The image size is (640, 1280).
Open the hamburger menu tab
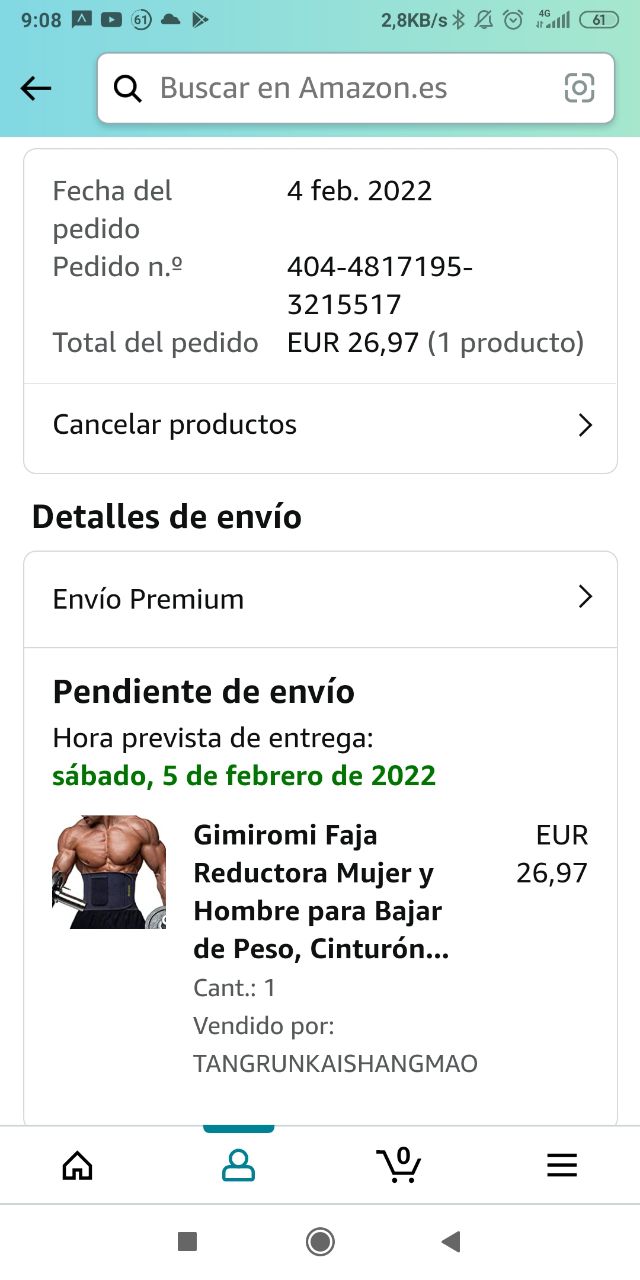coord(562,1165)
